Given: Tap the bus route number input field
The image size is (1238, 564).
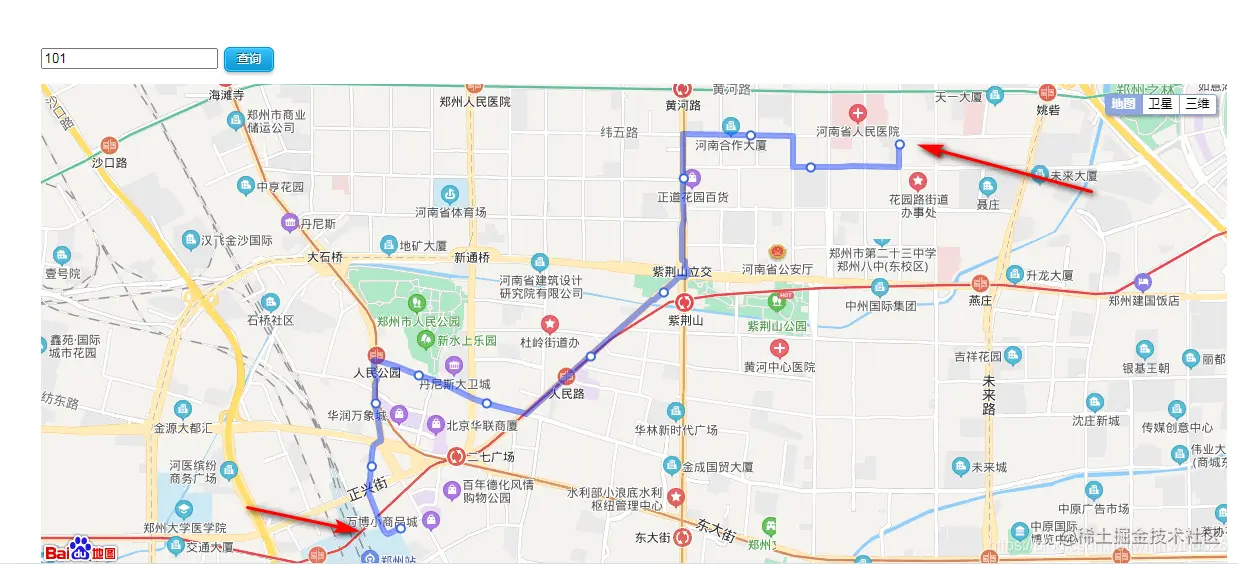Looking at the screenshot, I should pos(129,59).
